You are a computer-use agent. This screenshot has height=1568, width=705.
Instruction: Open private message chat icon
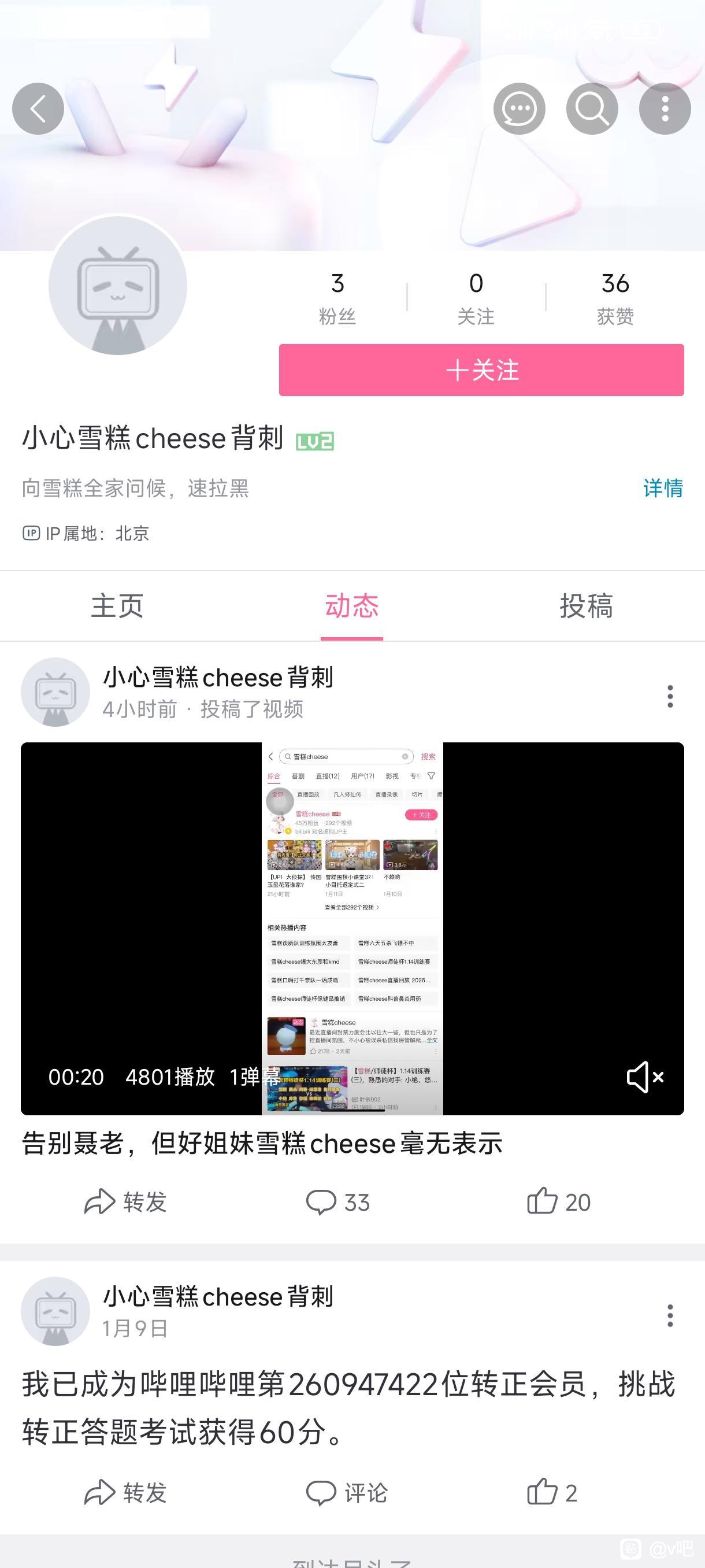[x=519, y=109]
